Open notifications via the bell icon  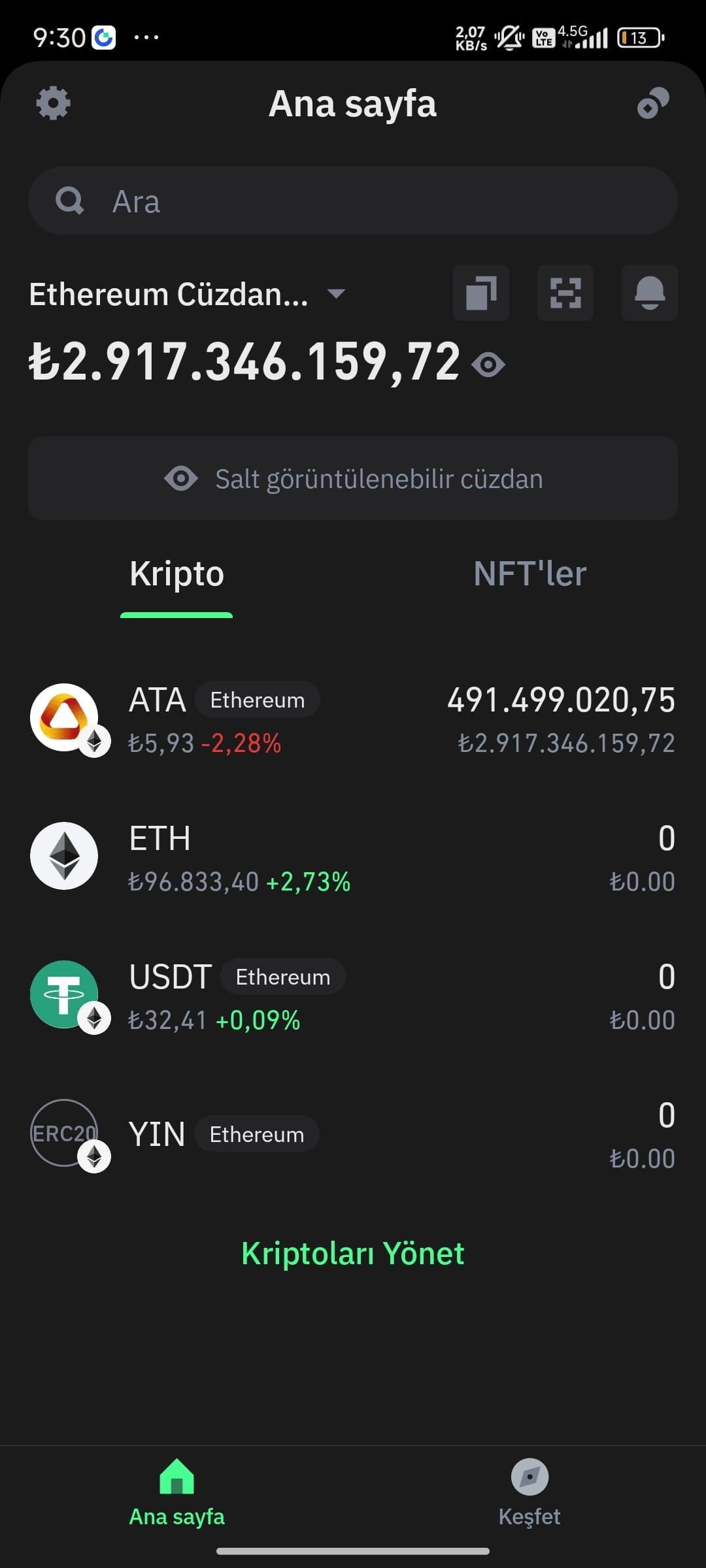(649, 293)
